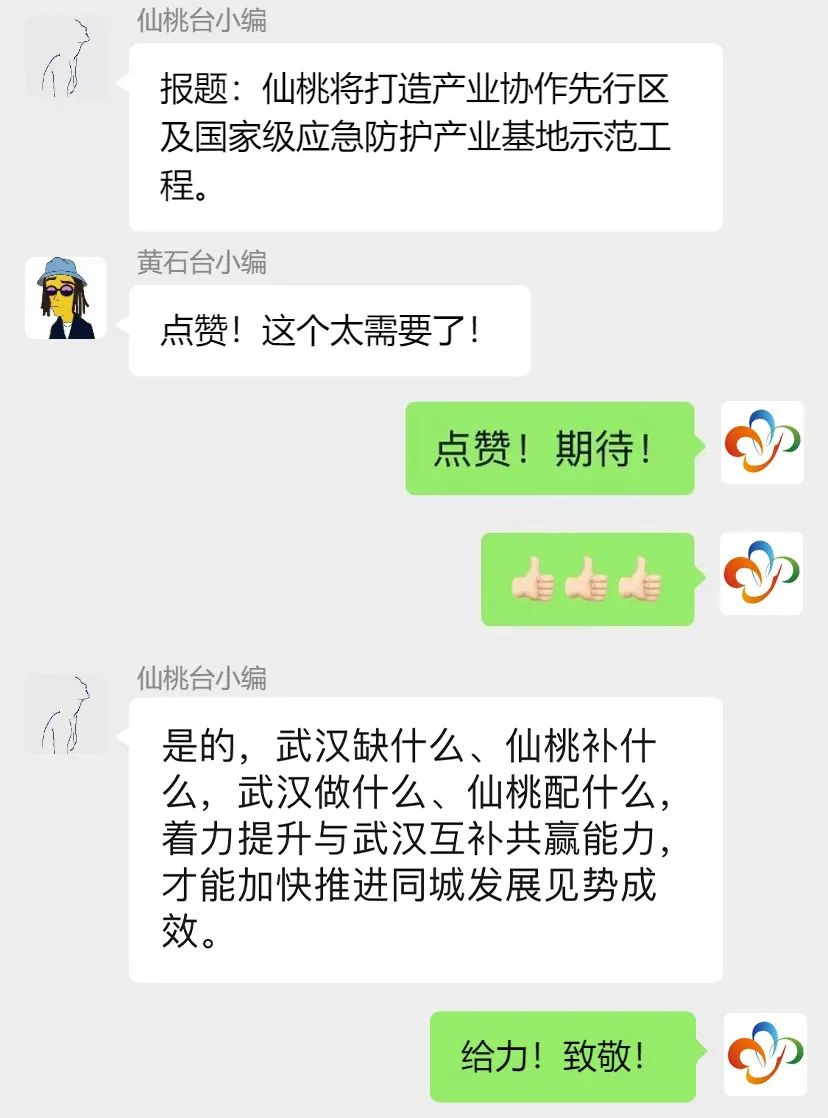The width and height of the screenshot is (828, 1118).
Task: Tap 仙桃台小编's avatar beside the 报题 message
Action: click(66, 56)
